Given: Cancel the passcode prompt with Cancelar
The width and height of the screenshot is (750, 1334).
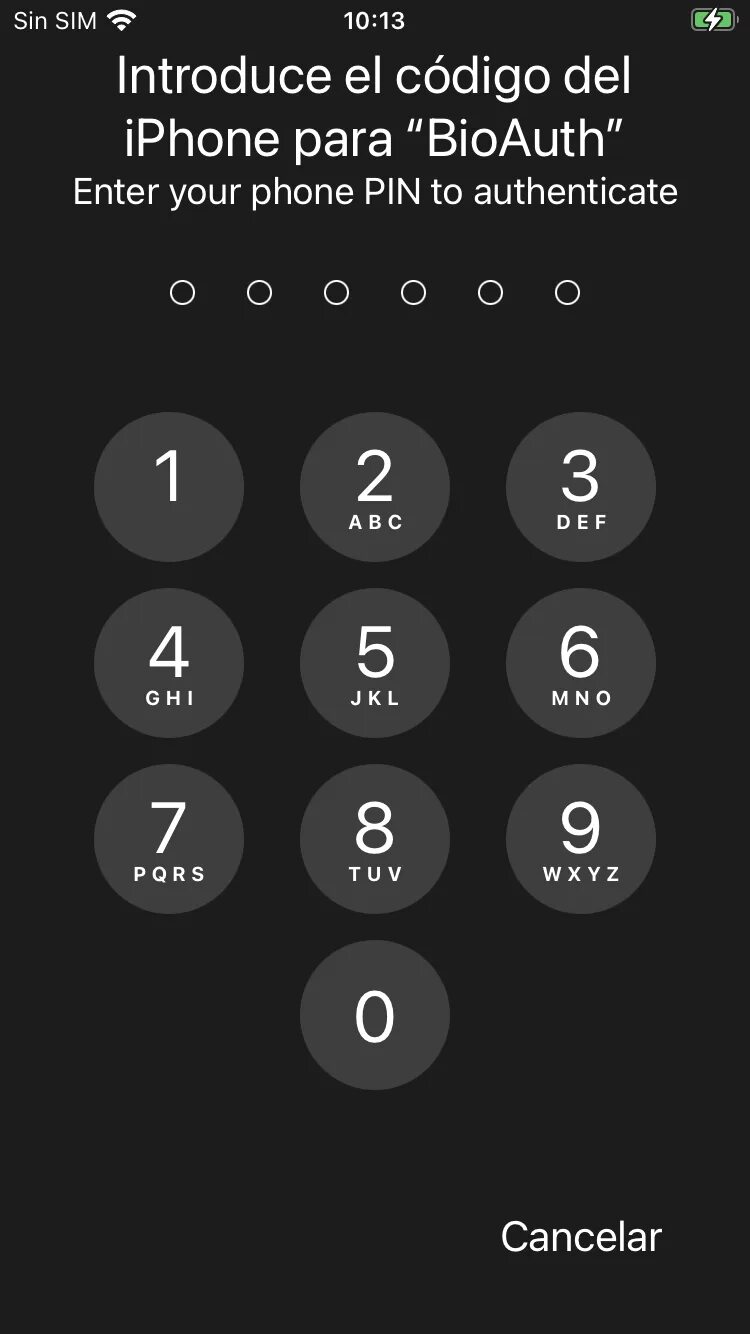Looking at the screenshot, I should click(581, 1237).
